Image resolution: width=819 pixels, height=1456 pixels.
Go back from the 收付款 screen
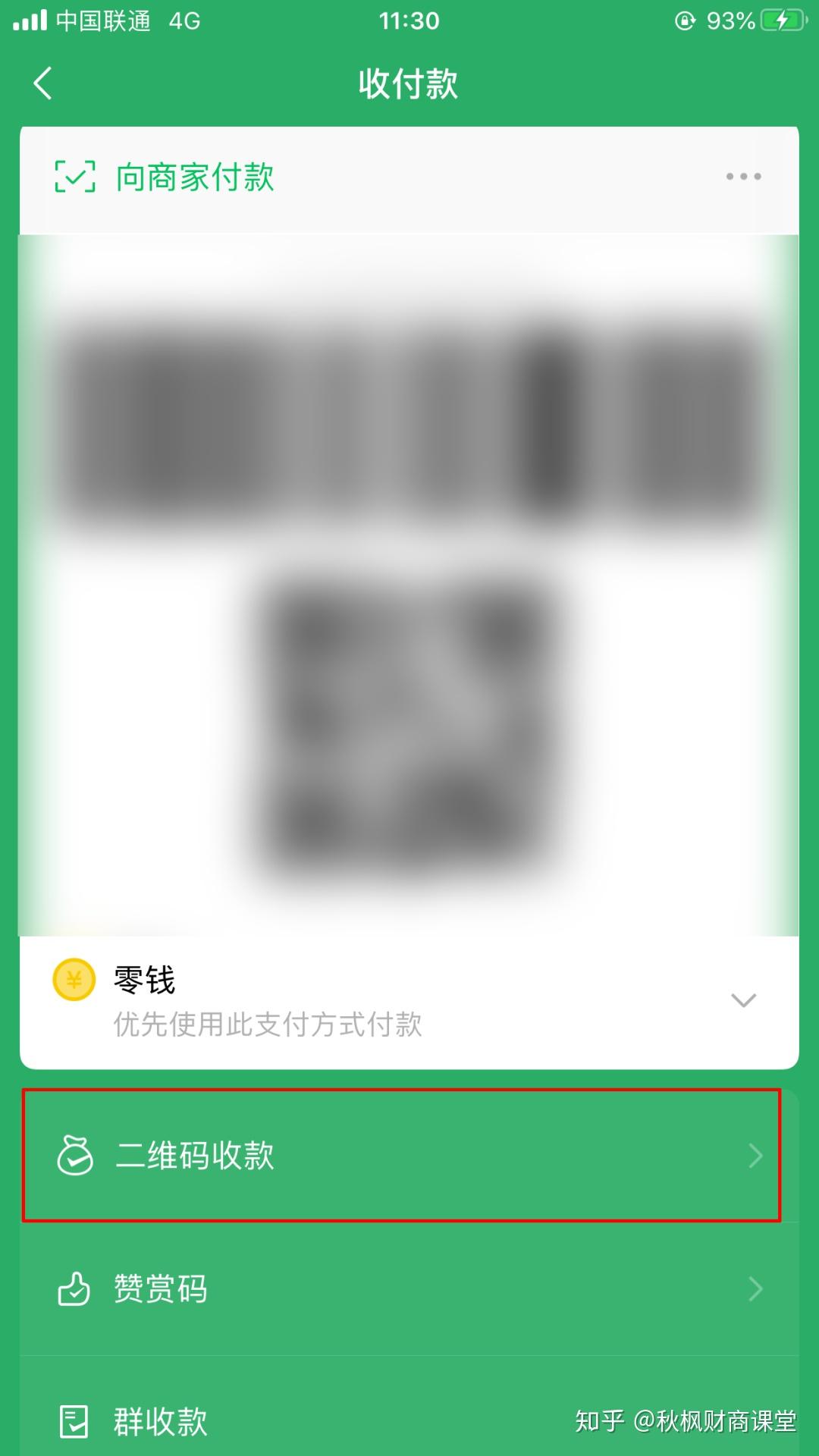pos(43,83)
